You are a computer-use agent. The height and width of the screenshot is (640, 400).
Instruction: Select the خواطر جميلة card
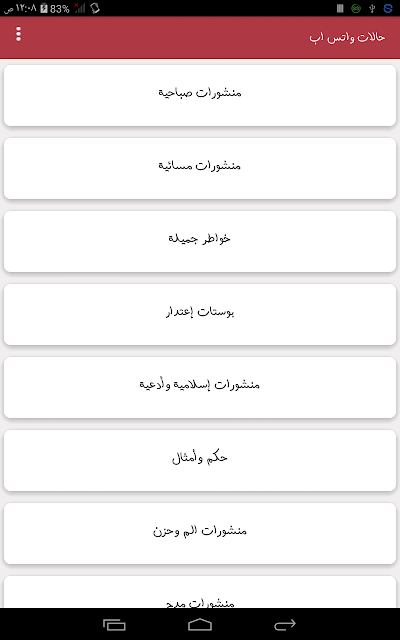(x=200, y=242)
